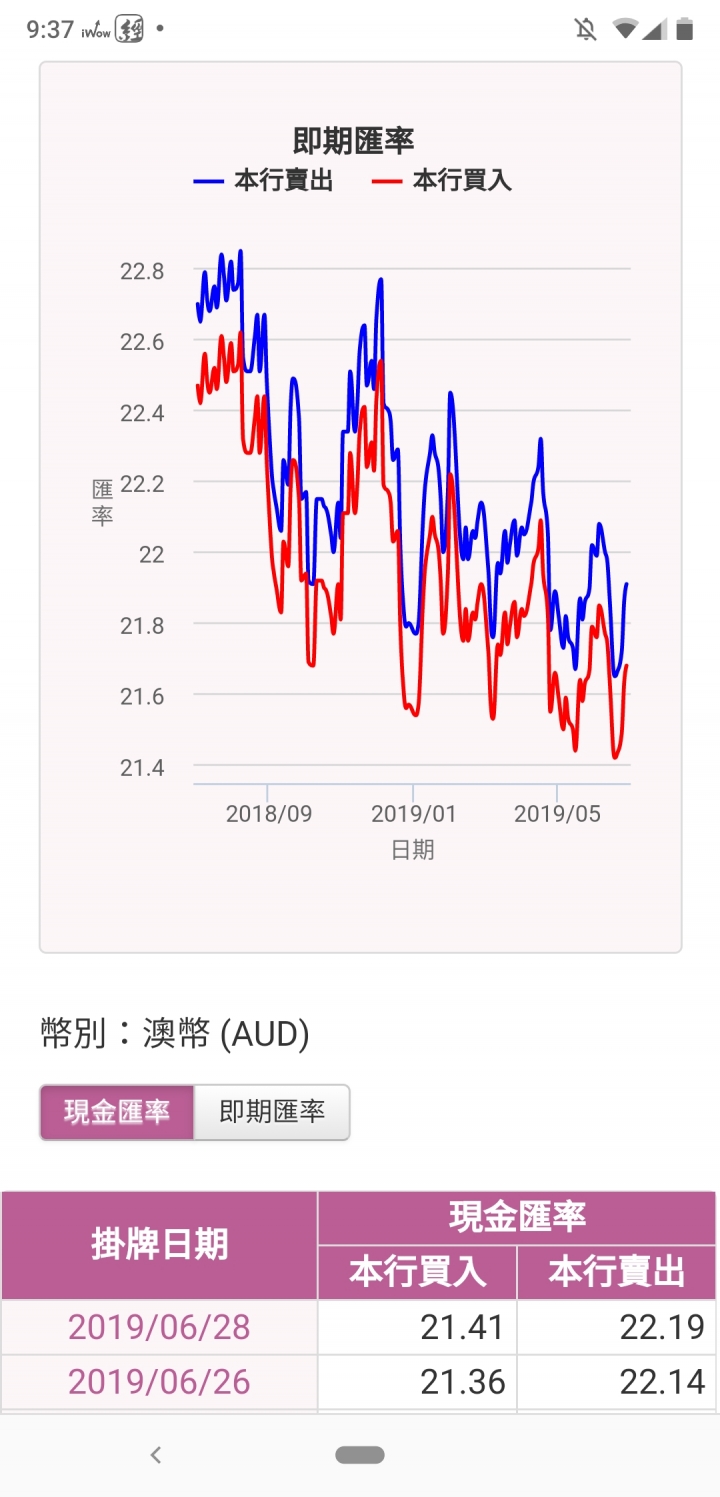
Task: Go back with the system back arrow
Action: tap(156, 1455)
